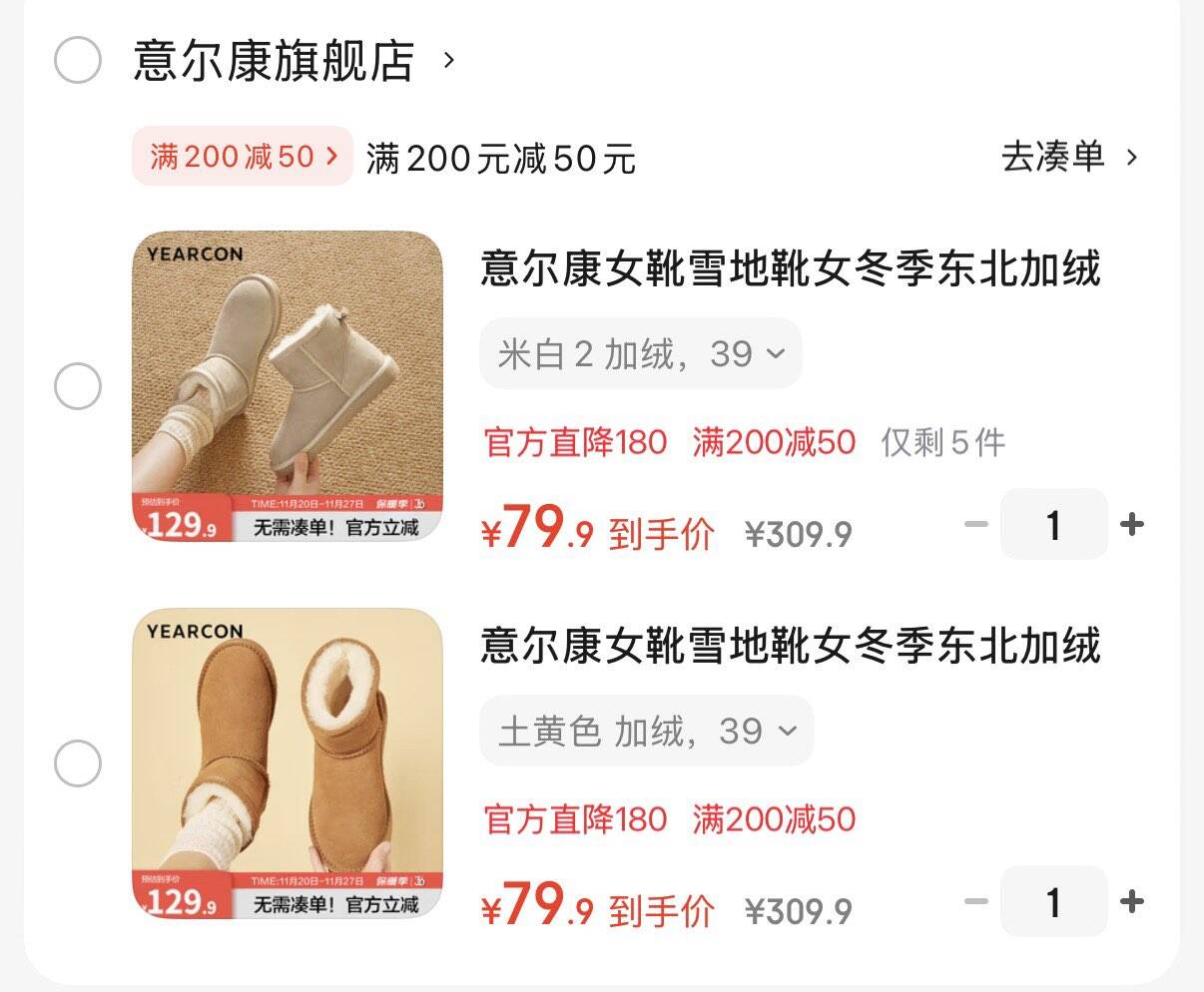Edit the quantity field for 土黄色 boots
Image resolution: width=1204 pixels, height=992 pixels.
[1053, 901]
